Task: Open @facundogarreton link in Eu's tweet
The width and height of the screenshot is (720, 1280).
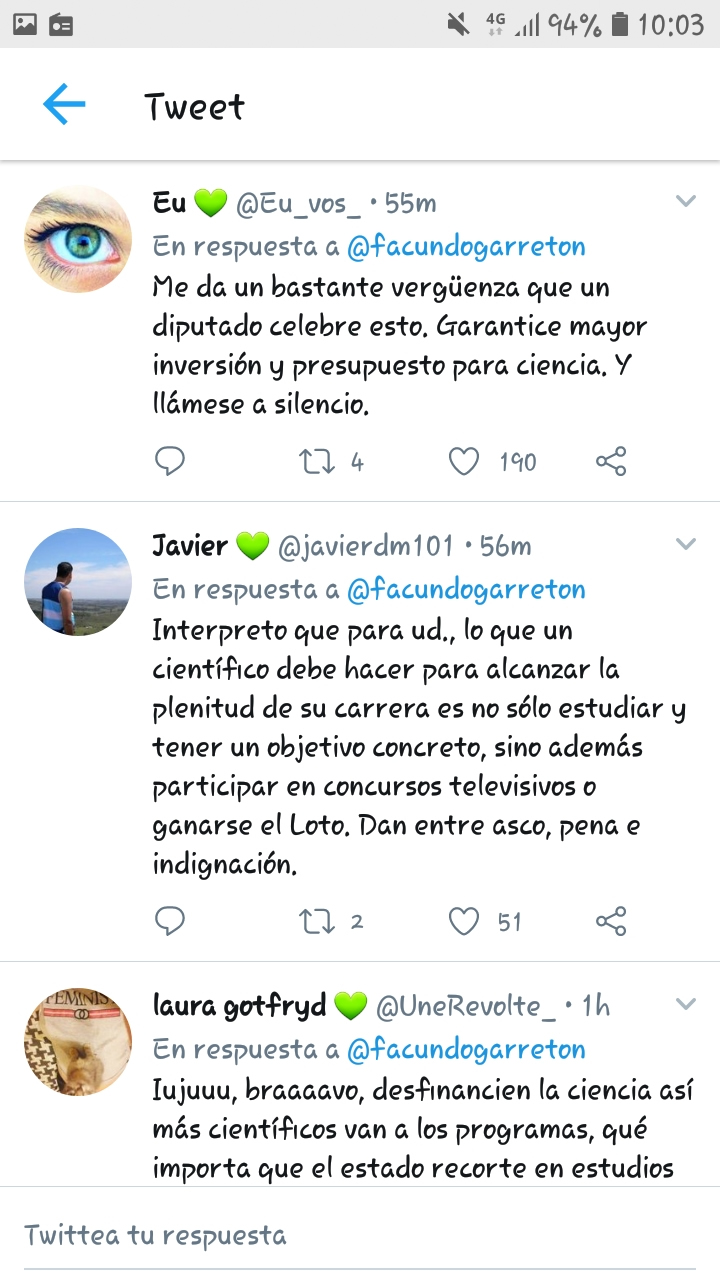Action: click(466, 246)
